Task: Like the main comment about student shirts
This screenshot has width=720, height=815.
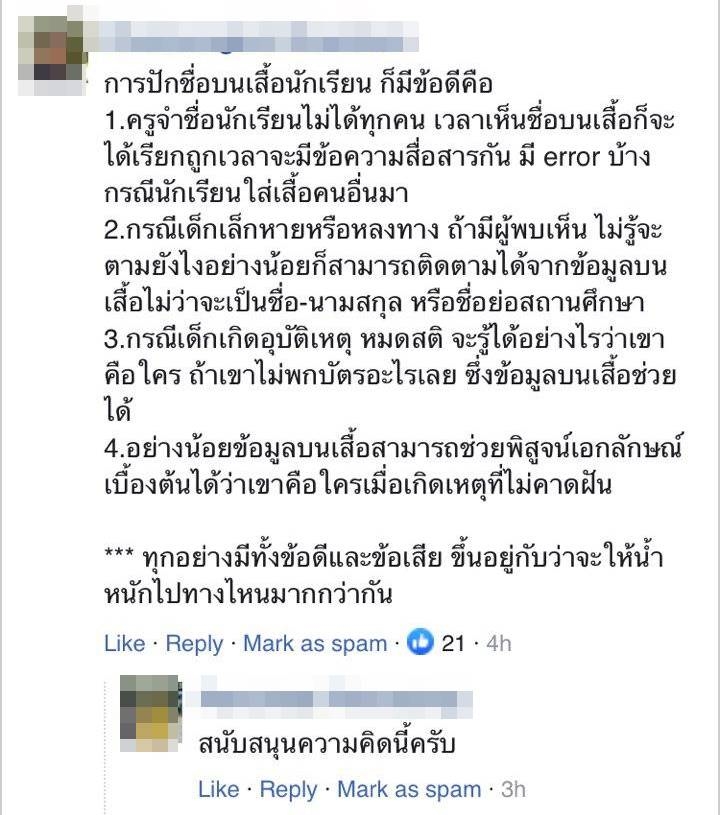Action: pos(124,644)
